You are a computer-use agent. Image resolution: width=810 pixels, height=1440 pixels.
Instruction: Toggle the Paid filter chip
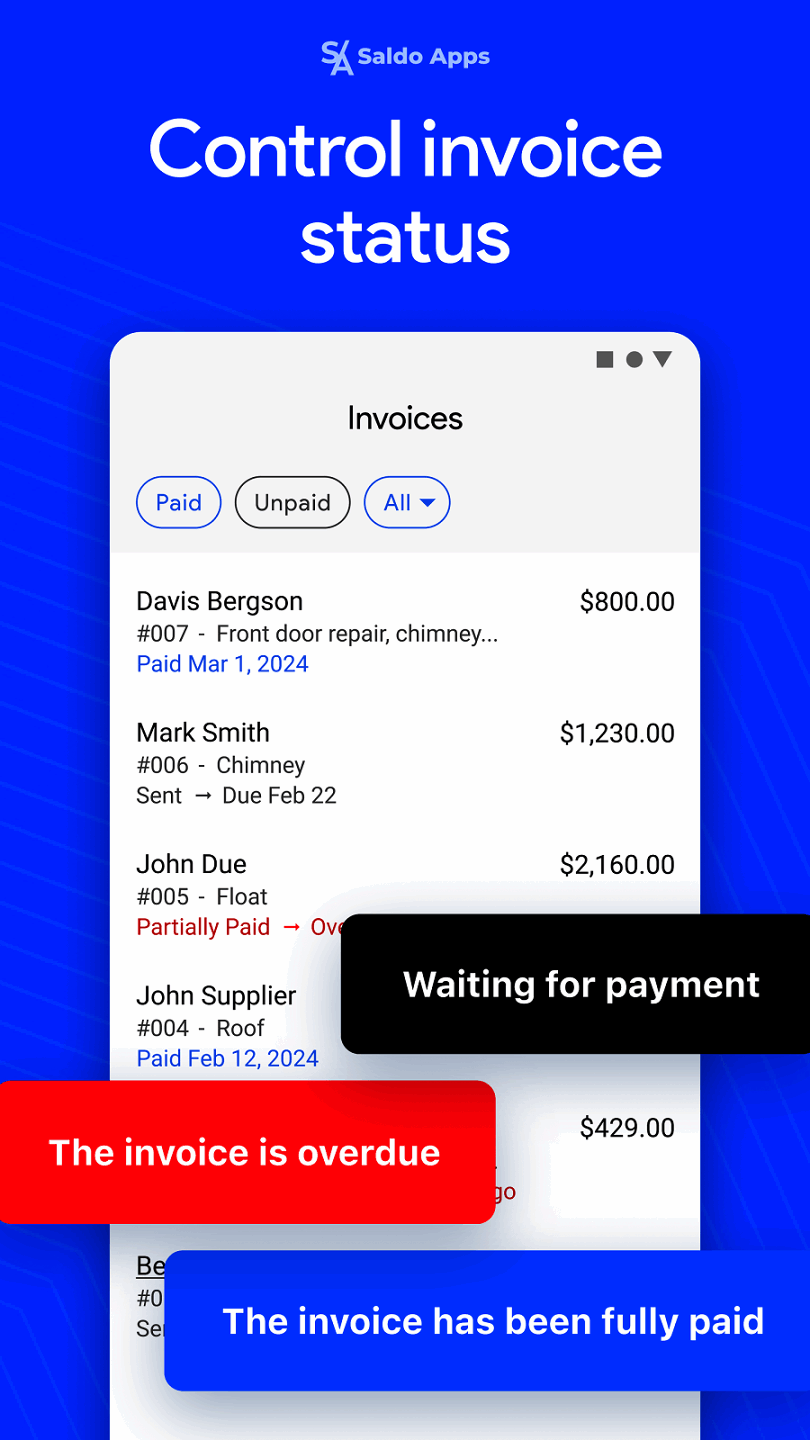tap(178, 502)
